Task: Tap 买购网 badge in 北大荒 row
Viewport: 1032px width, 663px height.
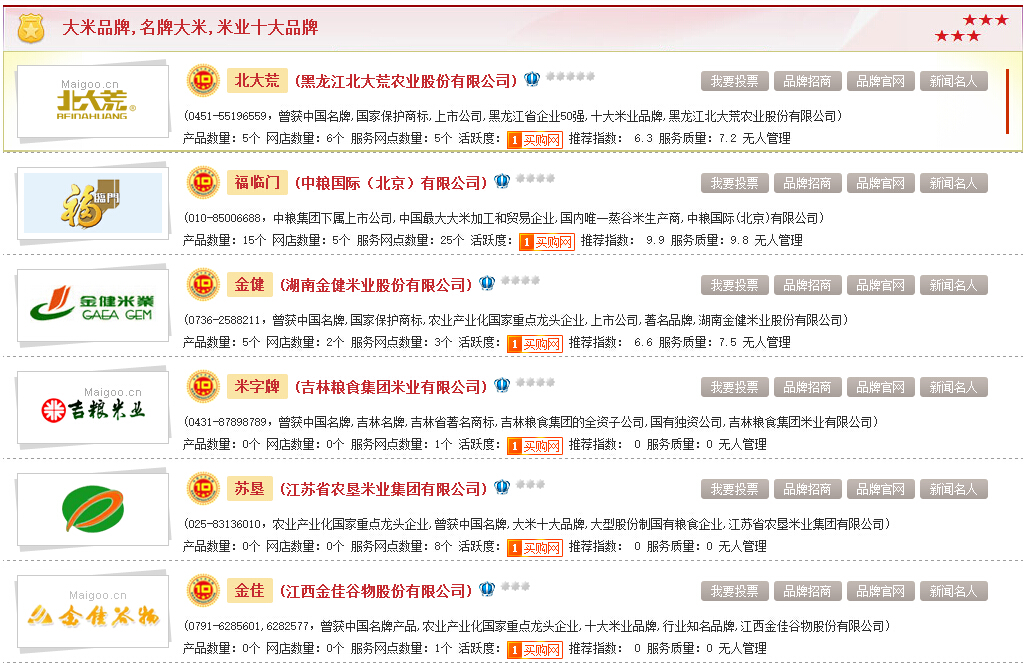Action: pos(535,139)
